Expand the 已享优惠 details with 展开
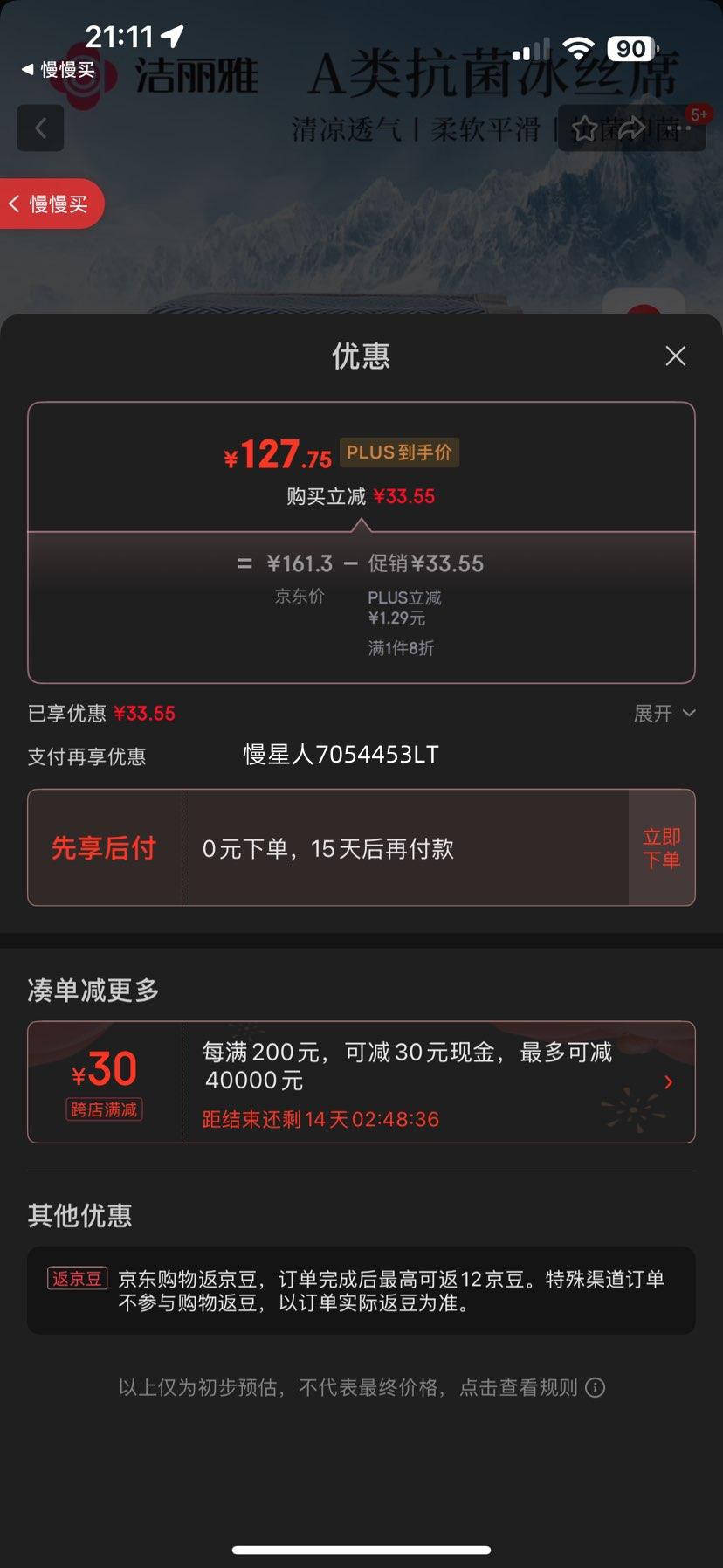 point(664,714)
